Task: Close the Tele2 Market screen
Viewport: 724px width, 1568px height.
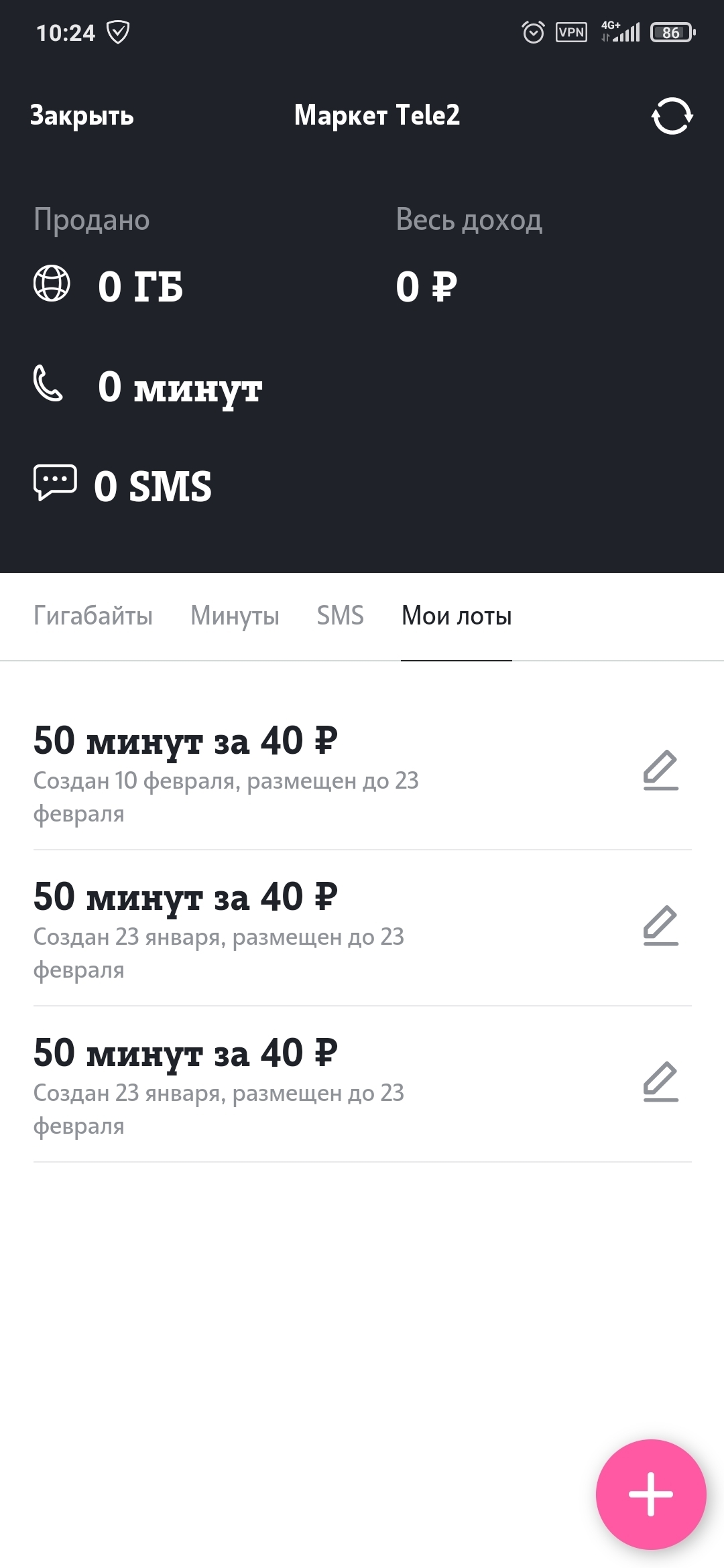Action: (x=82, y=115)
